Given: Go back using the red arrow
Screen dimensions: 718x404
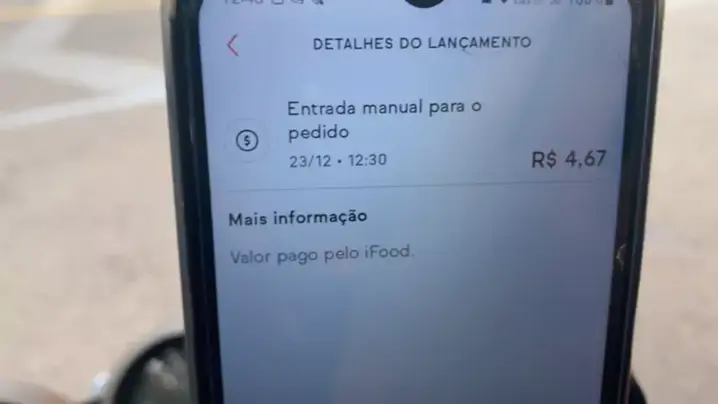Looking at the screenshot, I should pyautogui.click(x=233, y=45).
